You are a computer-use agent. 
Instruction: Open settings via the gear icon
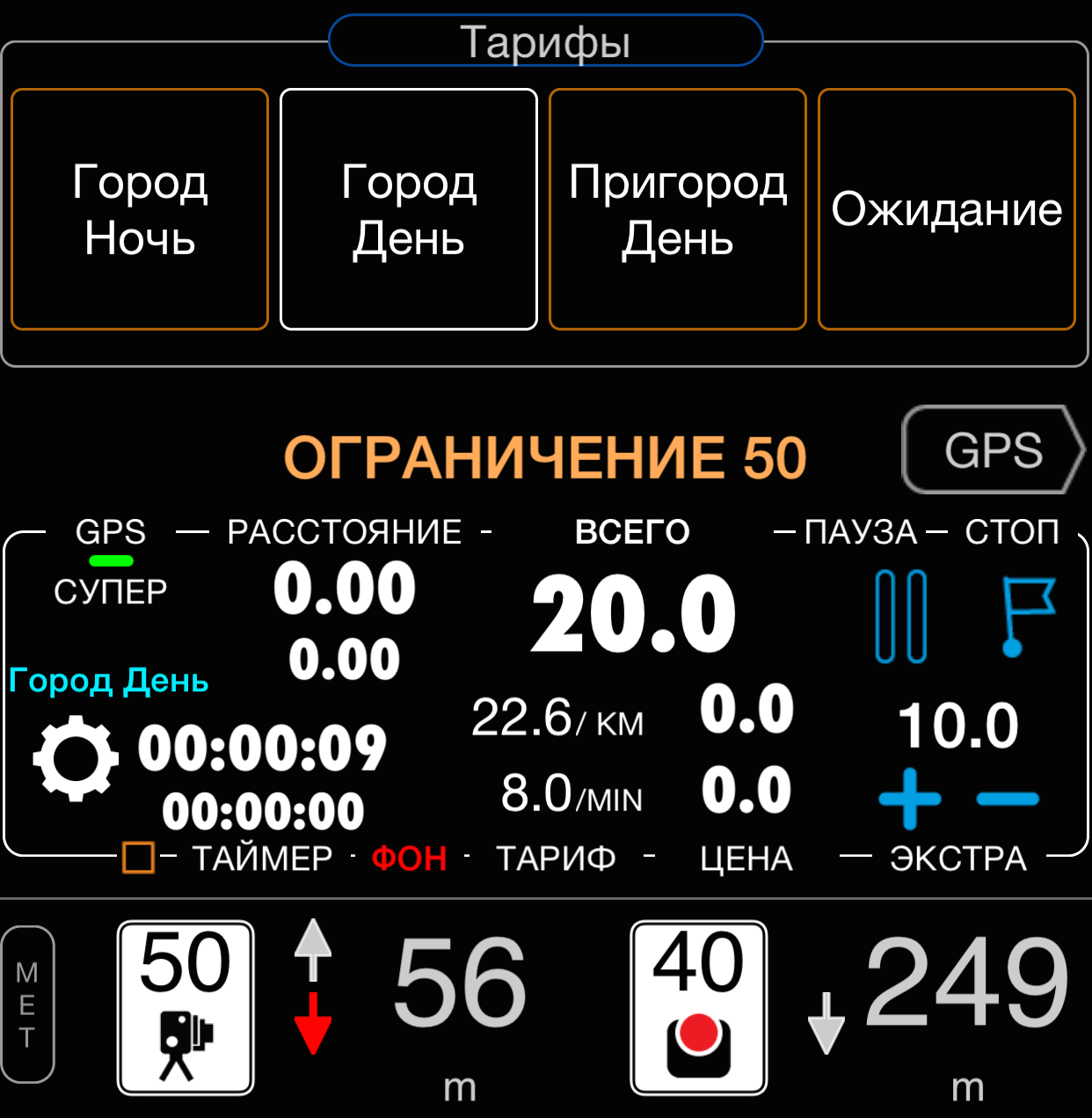pyautogui.click(x=76, y=757)
